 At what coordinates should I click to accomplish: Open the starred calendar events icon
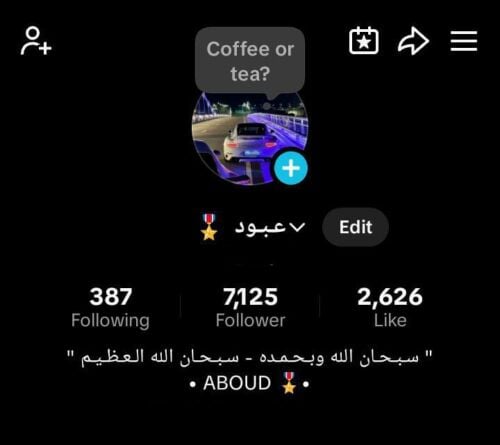point(364,41)
